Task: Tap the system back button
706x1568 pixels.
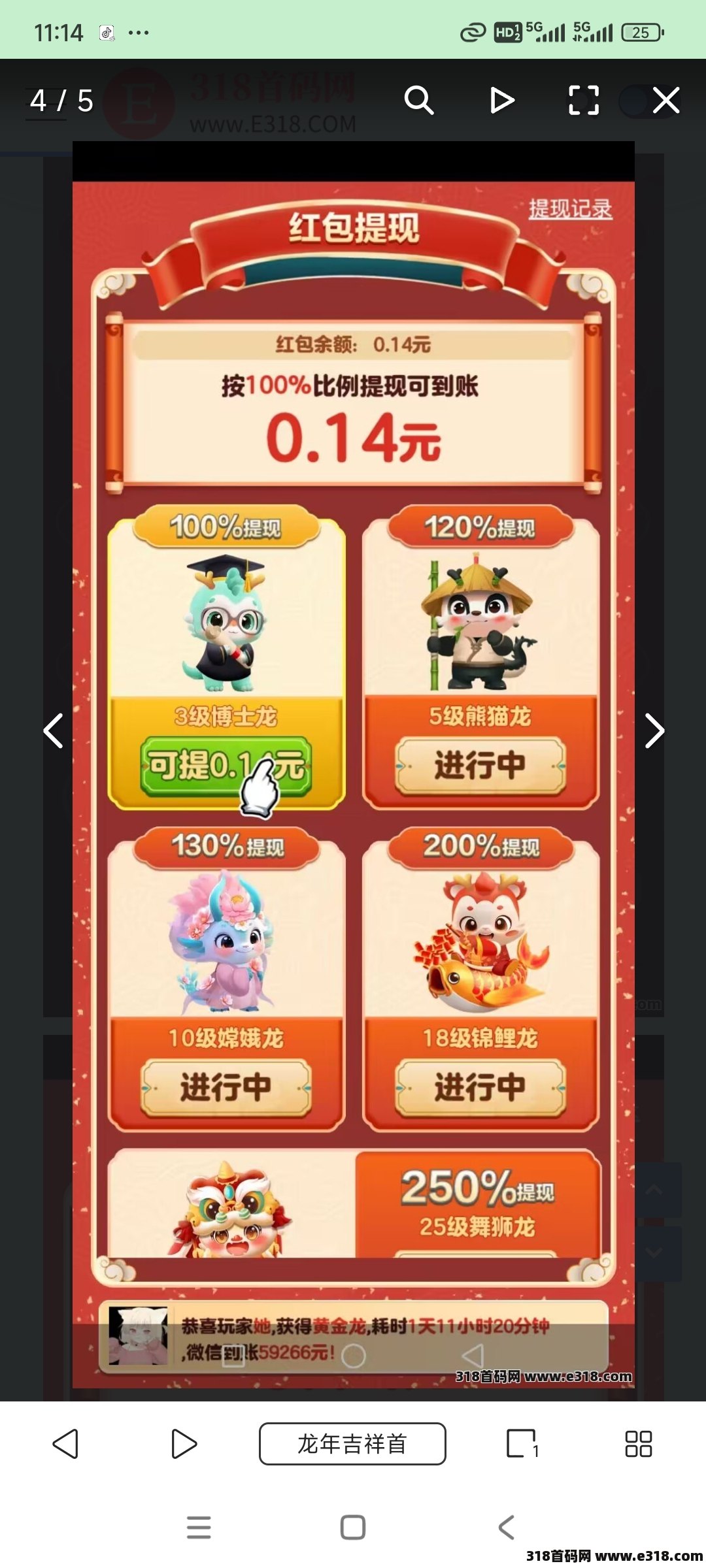Action: [507, 1527]
